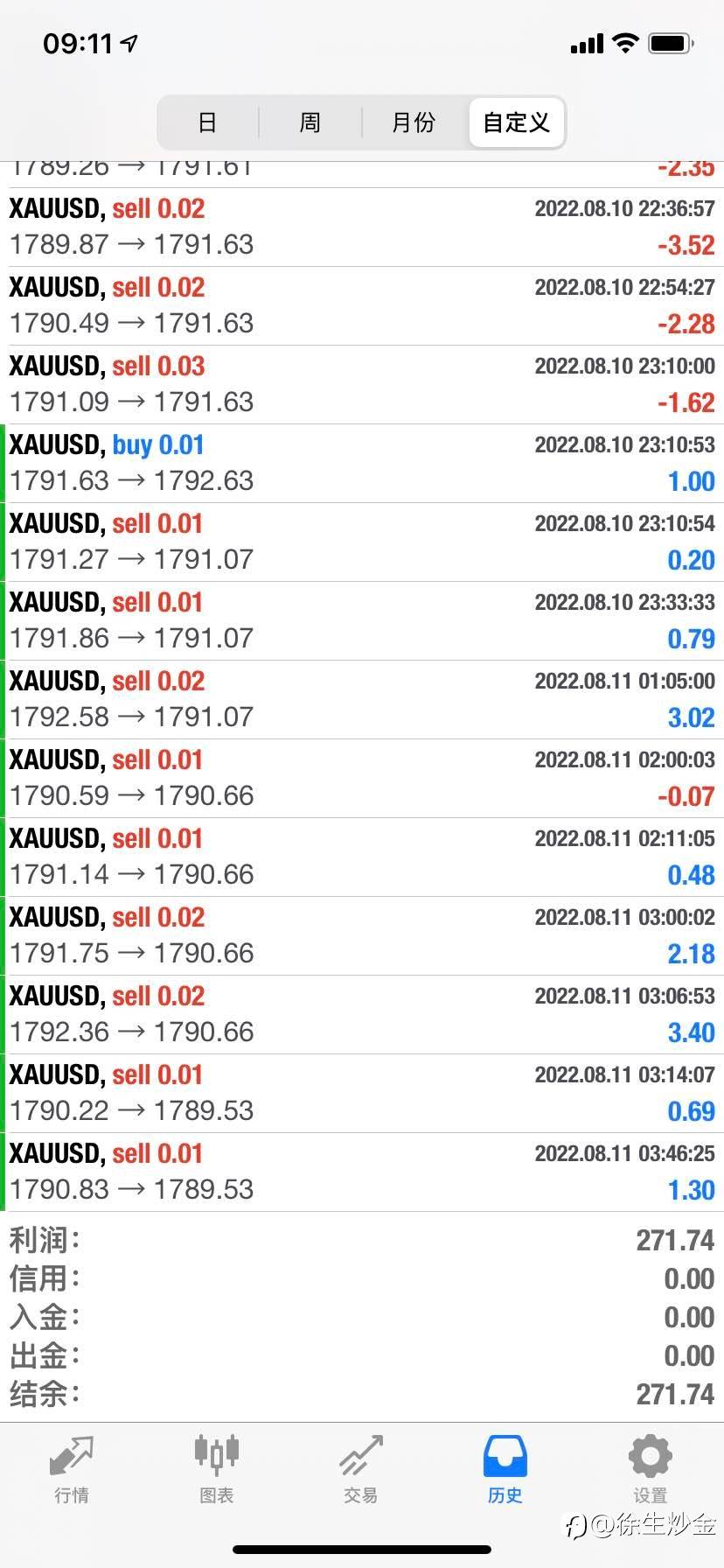Screen dimensions: 724x1568
Task: Open the 行情 quotes tab
Action: tap(72, 1469)
